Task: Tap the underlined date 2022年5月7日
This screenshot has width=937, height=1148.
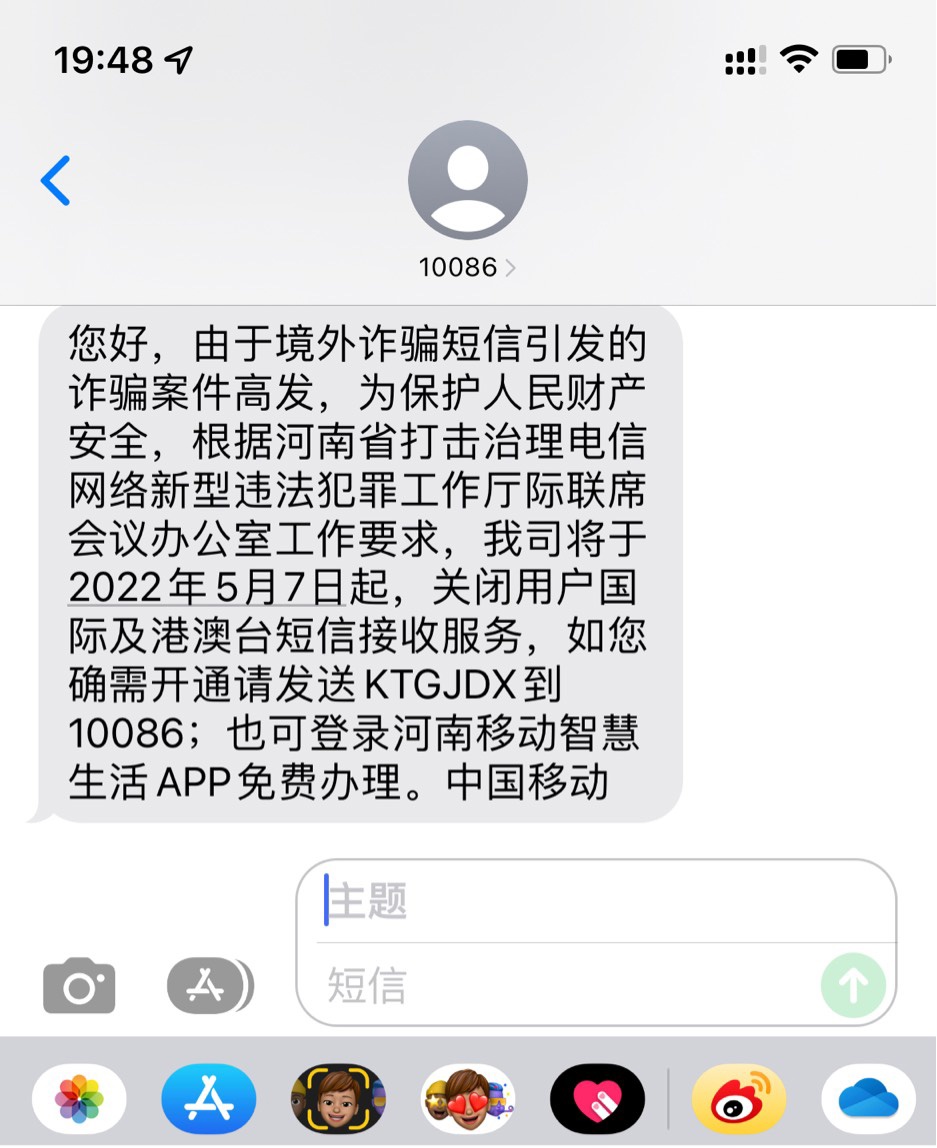Action: pyautogui.click(x=207, y=588)
